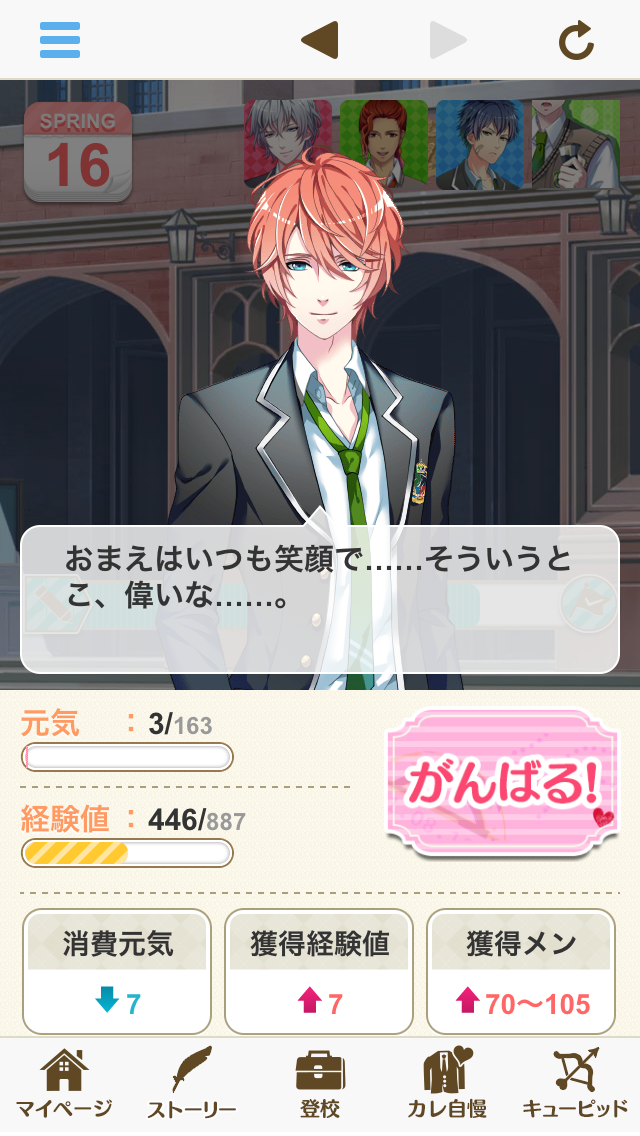Screen dimensions: 640x1136
Task: Reload the page with the refresh icon
Action: pos(576,41)
